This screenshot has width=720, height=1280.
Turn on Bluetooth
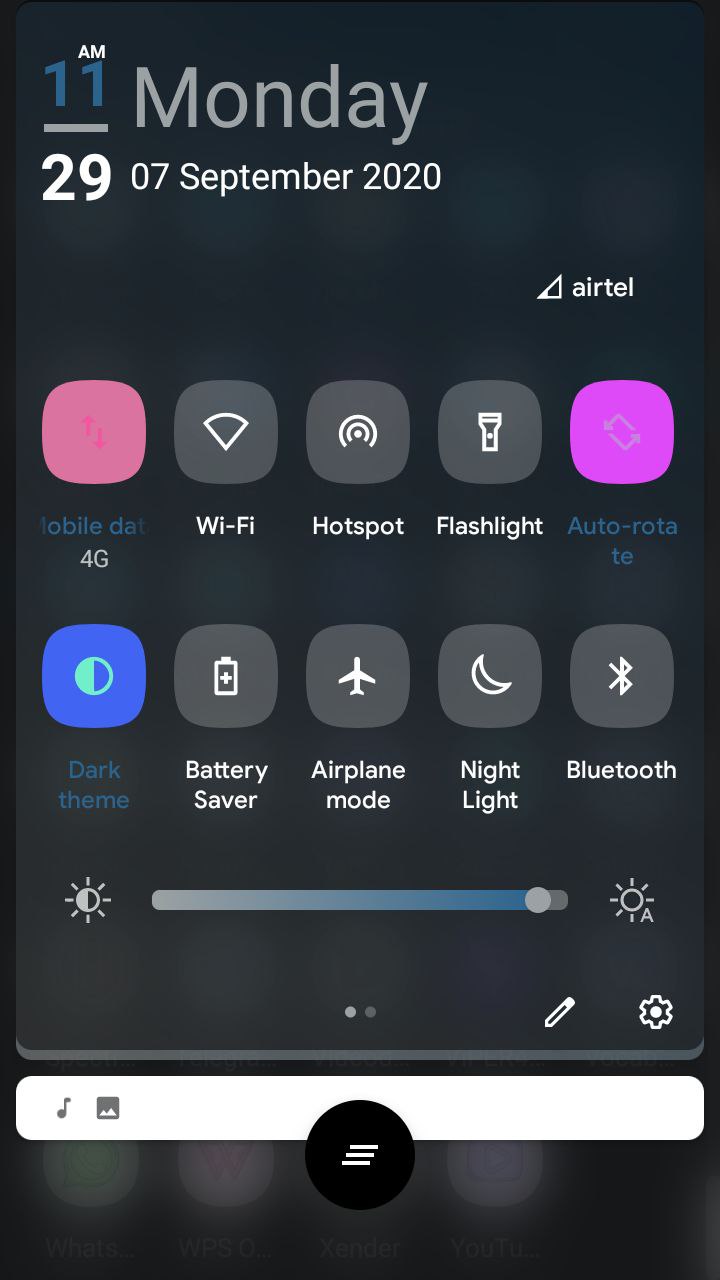click(622, 676)
